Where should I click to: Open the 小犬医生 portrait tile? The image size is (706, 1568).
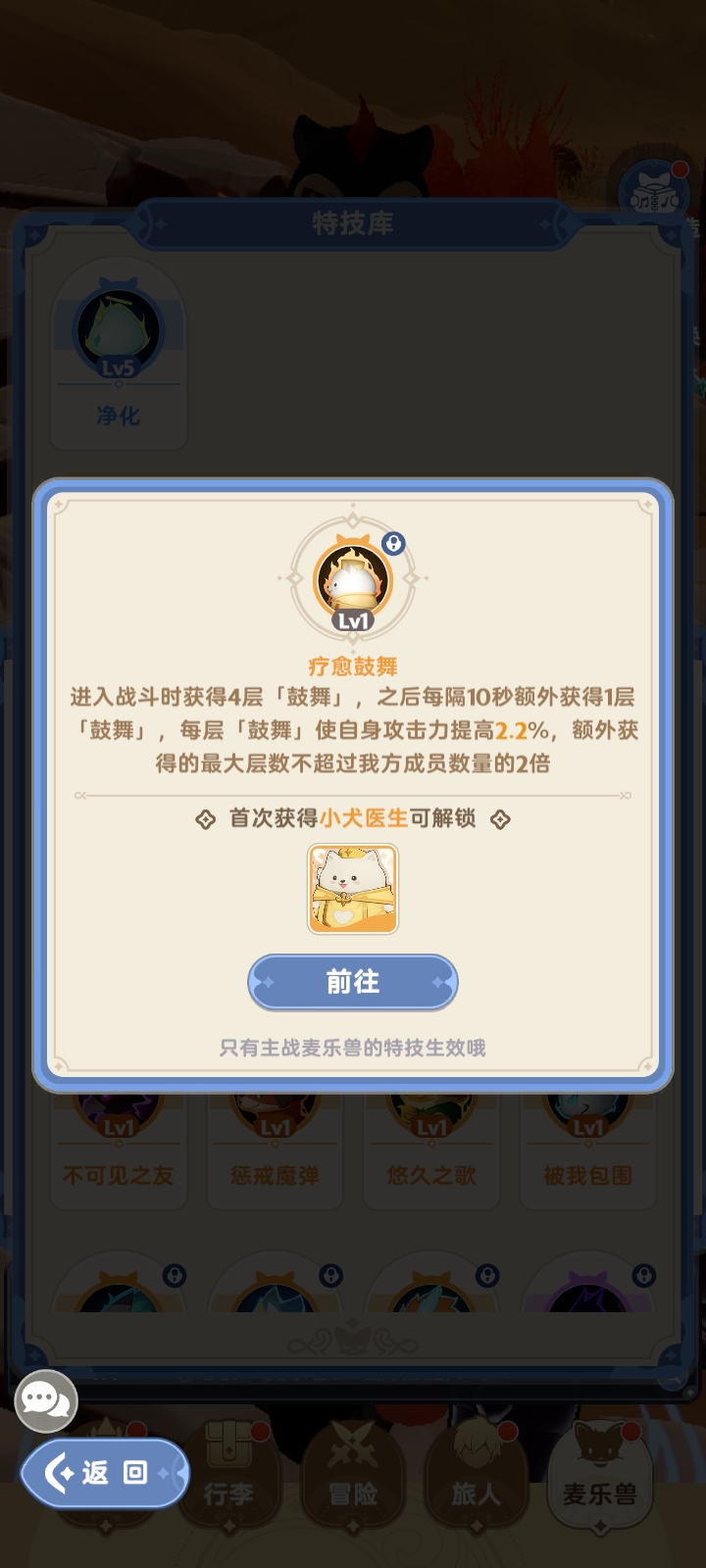pyautogui.click(x=353, y=889)
